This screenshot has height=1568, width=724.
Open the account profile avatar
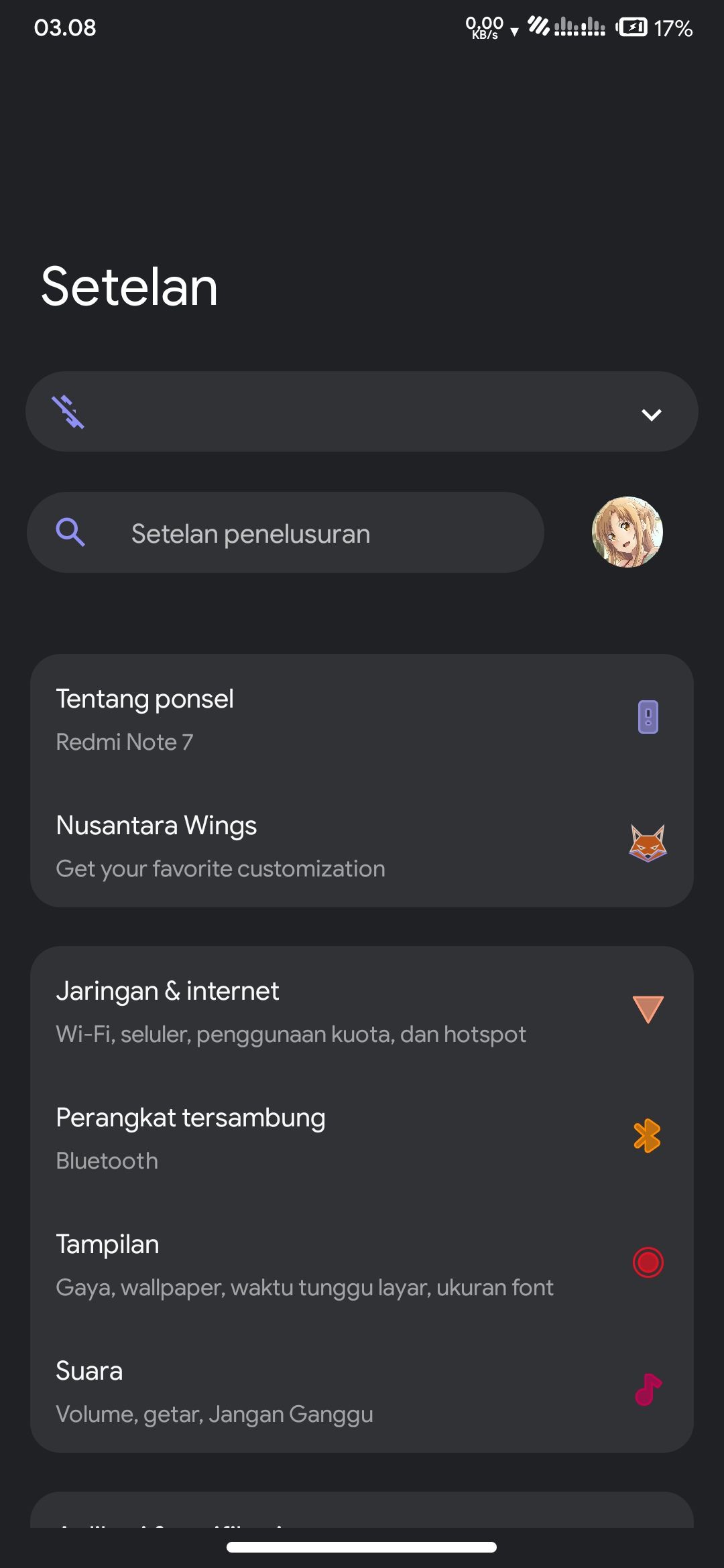tap(627, 532)
